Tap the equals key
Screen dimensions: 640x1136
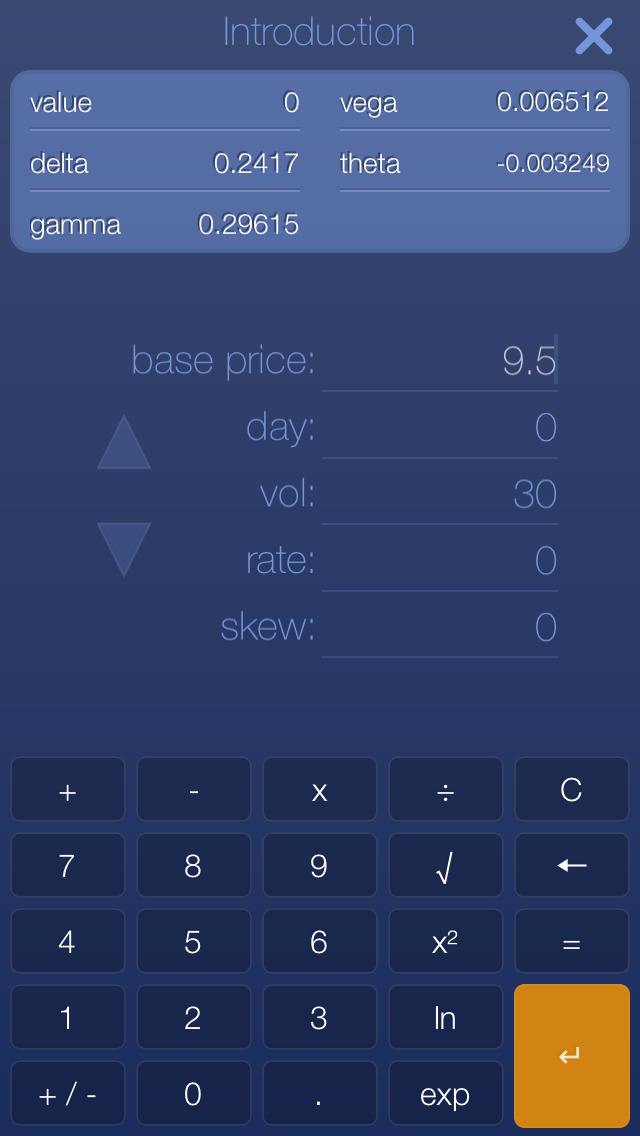(571, 942)
